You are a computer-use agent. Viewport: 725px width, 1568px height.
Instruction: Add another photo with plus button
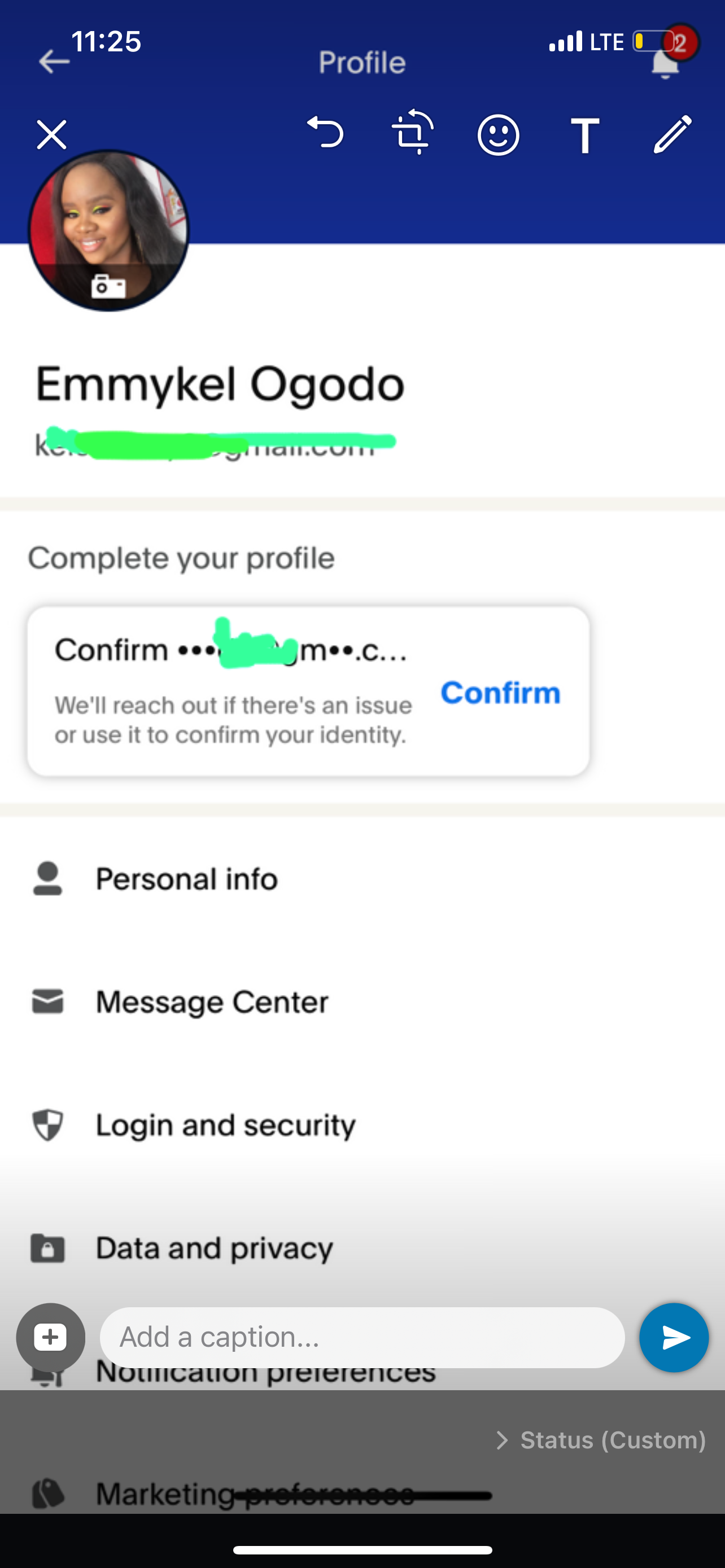pos(50,1338)
